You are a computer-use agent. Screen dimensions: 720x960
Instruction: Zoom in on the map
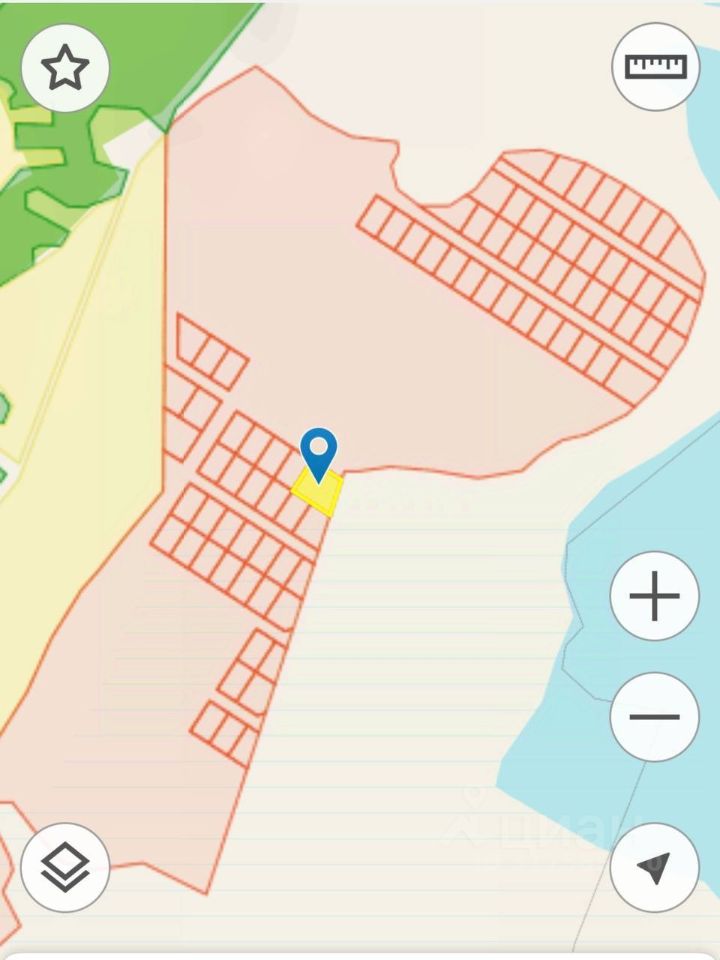pos(654,596)
